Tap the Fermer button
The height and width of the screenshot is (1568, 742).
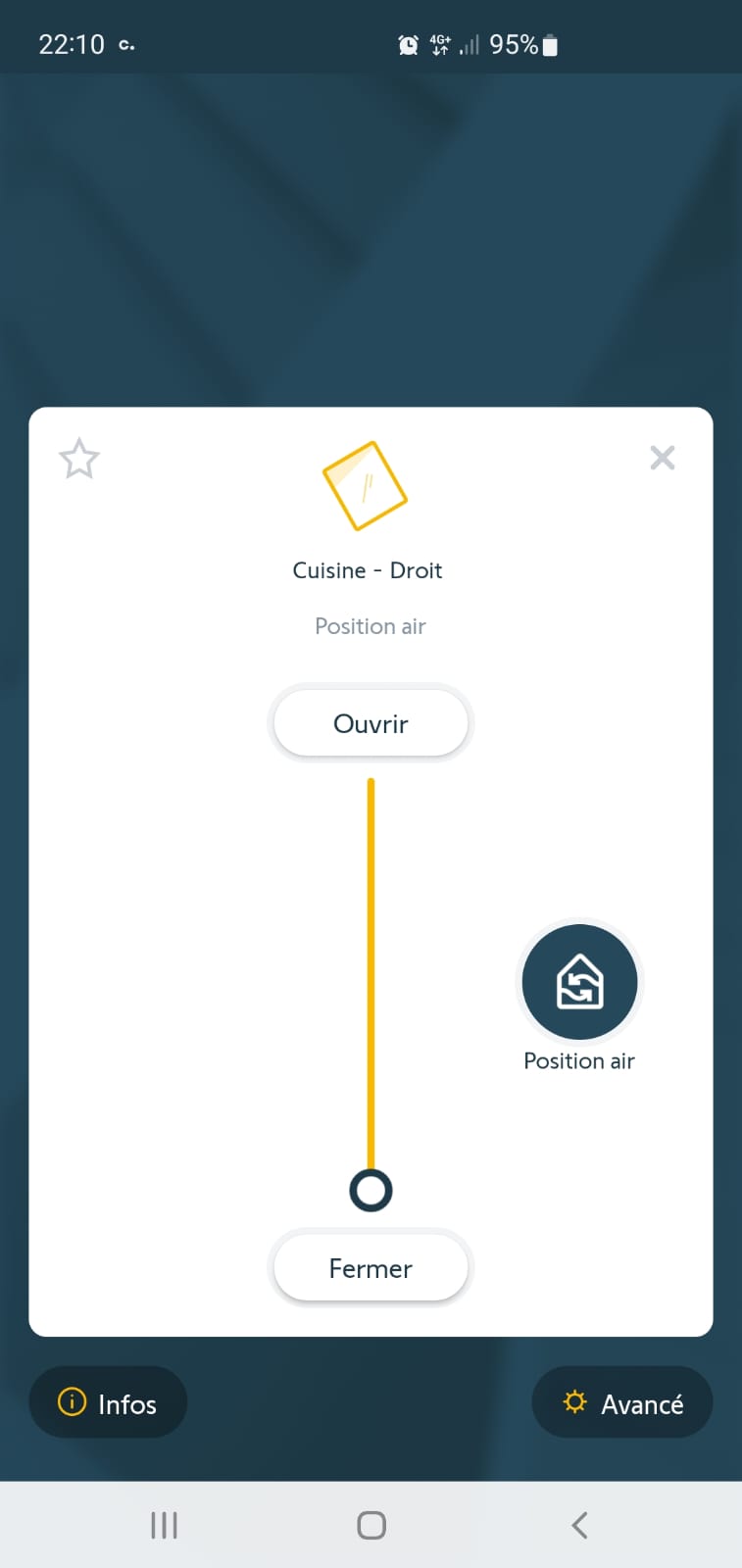point(371,1268)
